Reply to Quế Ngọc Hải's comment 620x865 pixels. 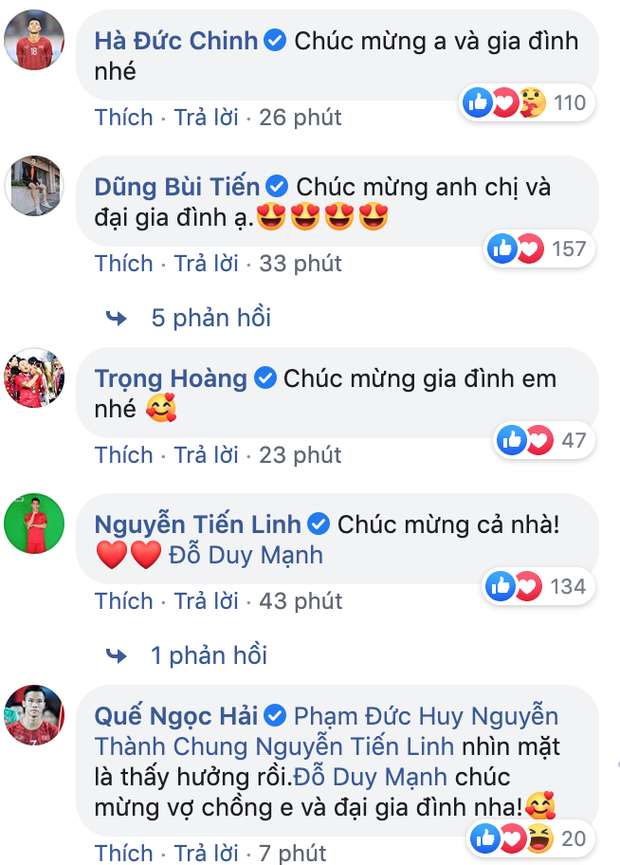point(206,853)
